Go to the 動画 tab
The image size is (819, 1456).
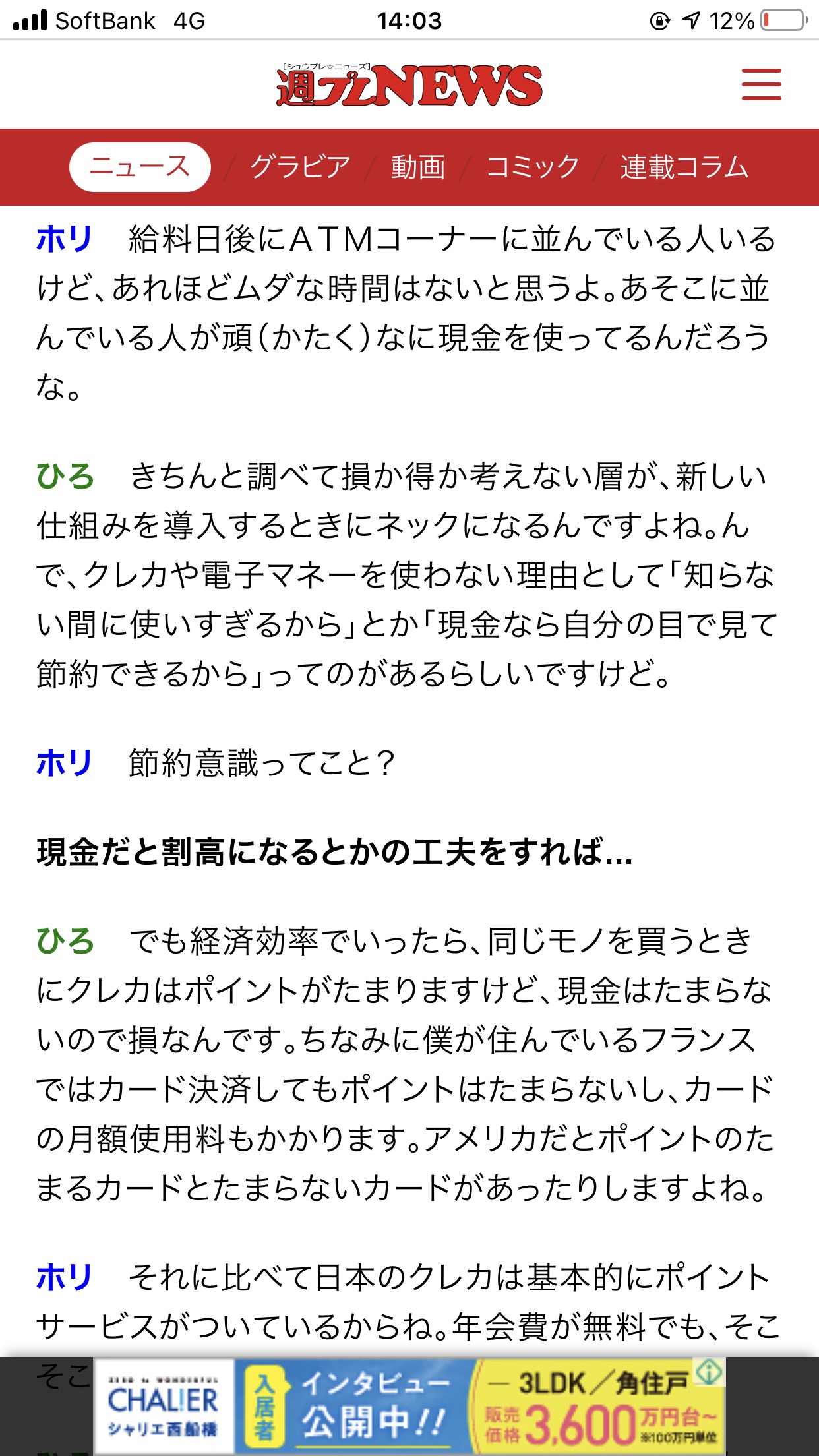pos(418,167)
